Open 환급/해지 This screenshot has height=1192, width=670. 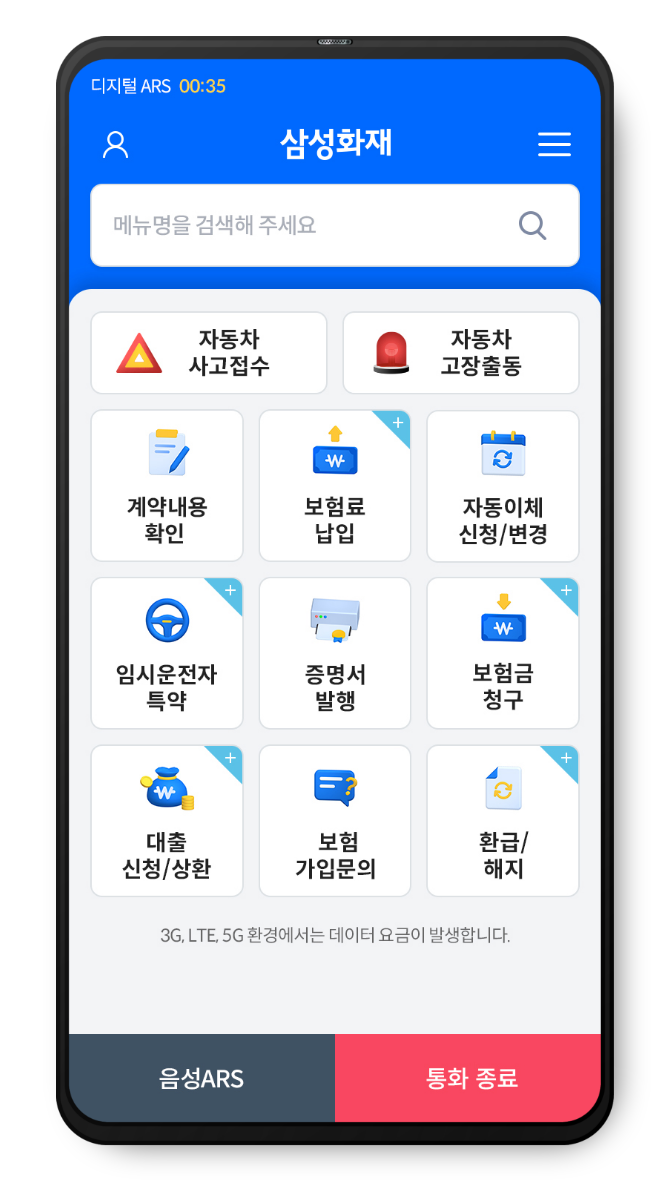point(503,821)
